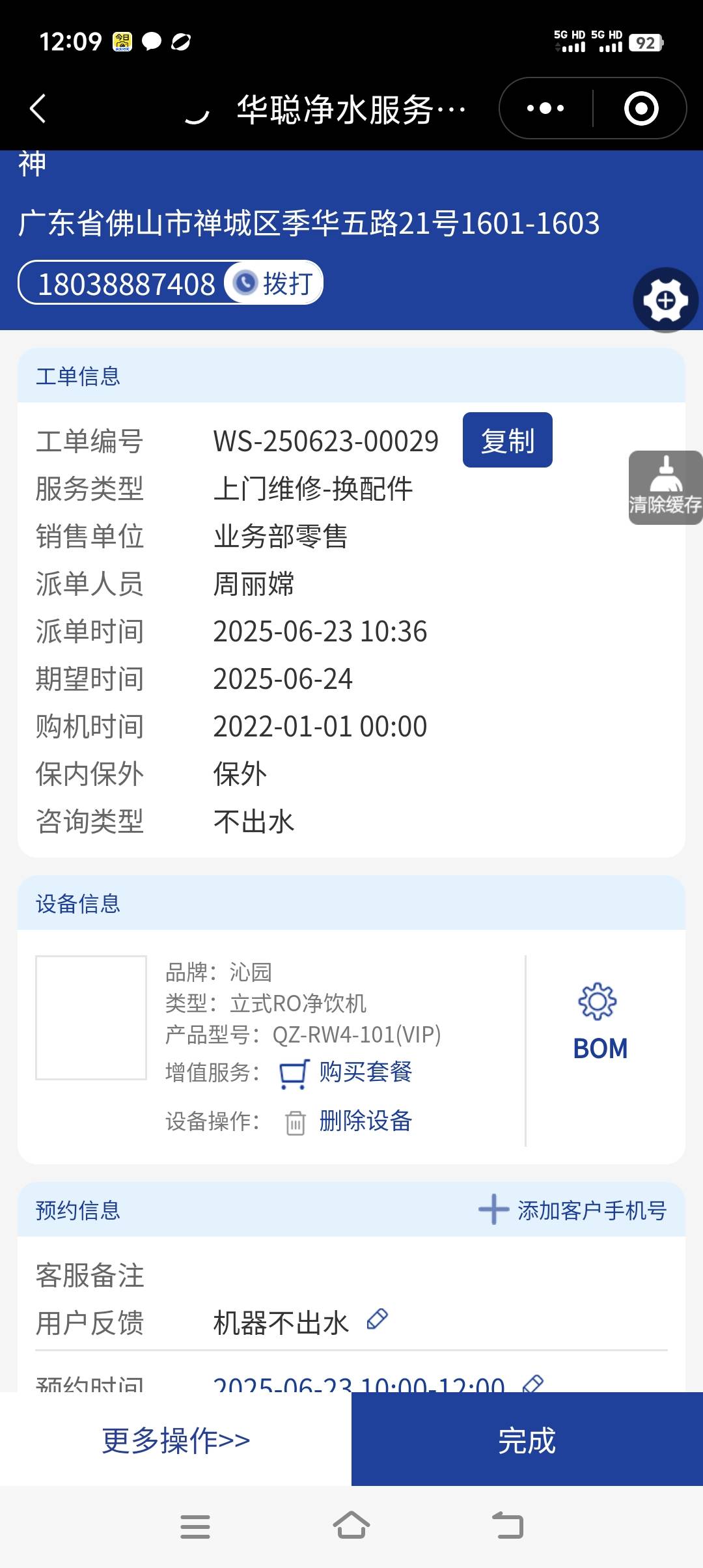The width and height of the screenshot is (703, 1568).
Task: Open the mini-program more options menu
Action: coord(545,108)
